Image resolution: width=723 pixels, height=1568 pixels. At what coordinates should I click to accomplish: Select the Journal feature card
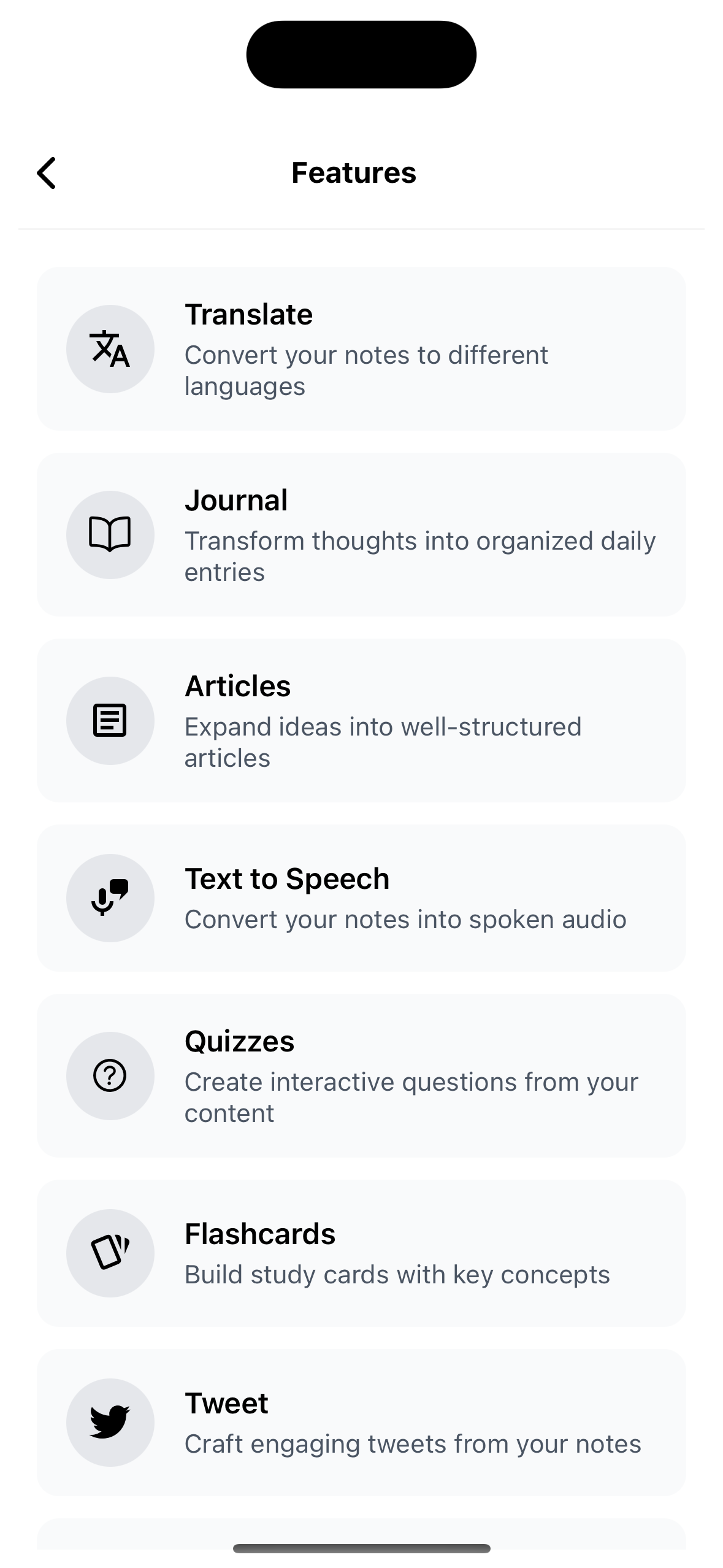(x=361, y=534)
